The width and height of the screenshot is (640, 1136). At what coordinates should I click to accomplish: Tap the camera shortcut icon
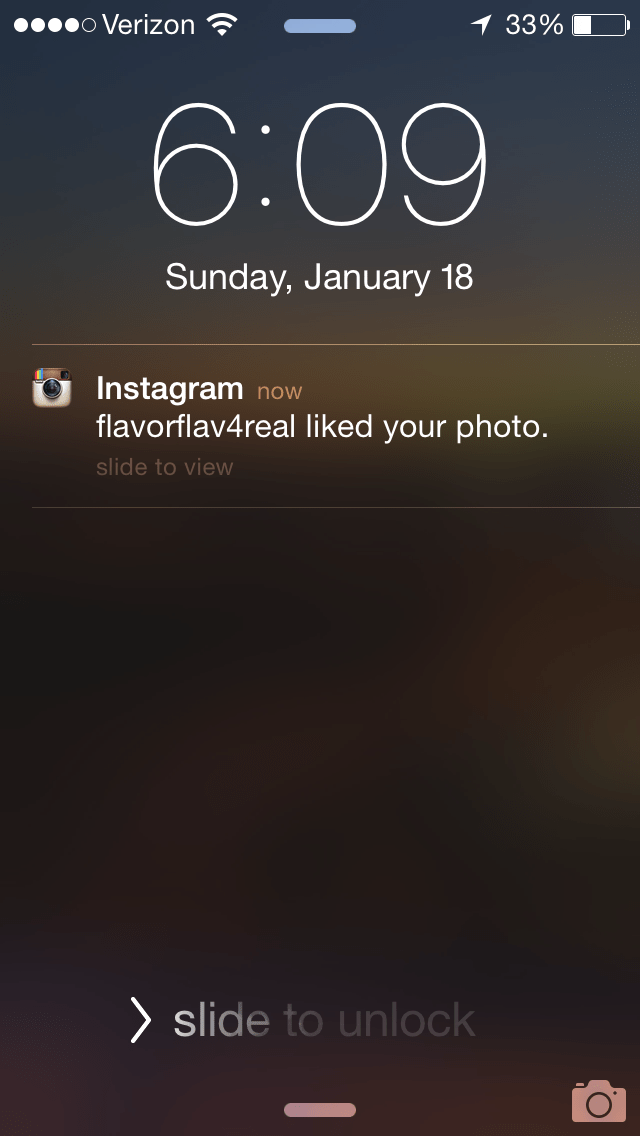coord(598,1100)
